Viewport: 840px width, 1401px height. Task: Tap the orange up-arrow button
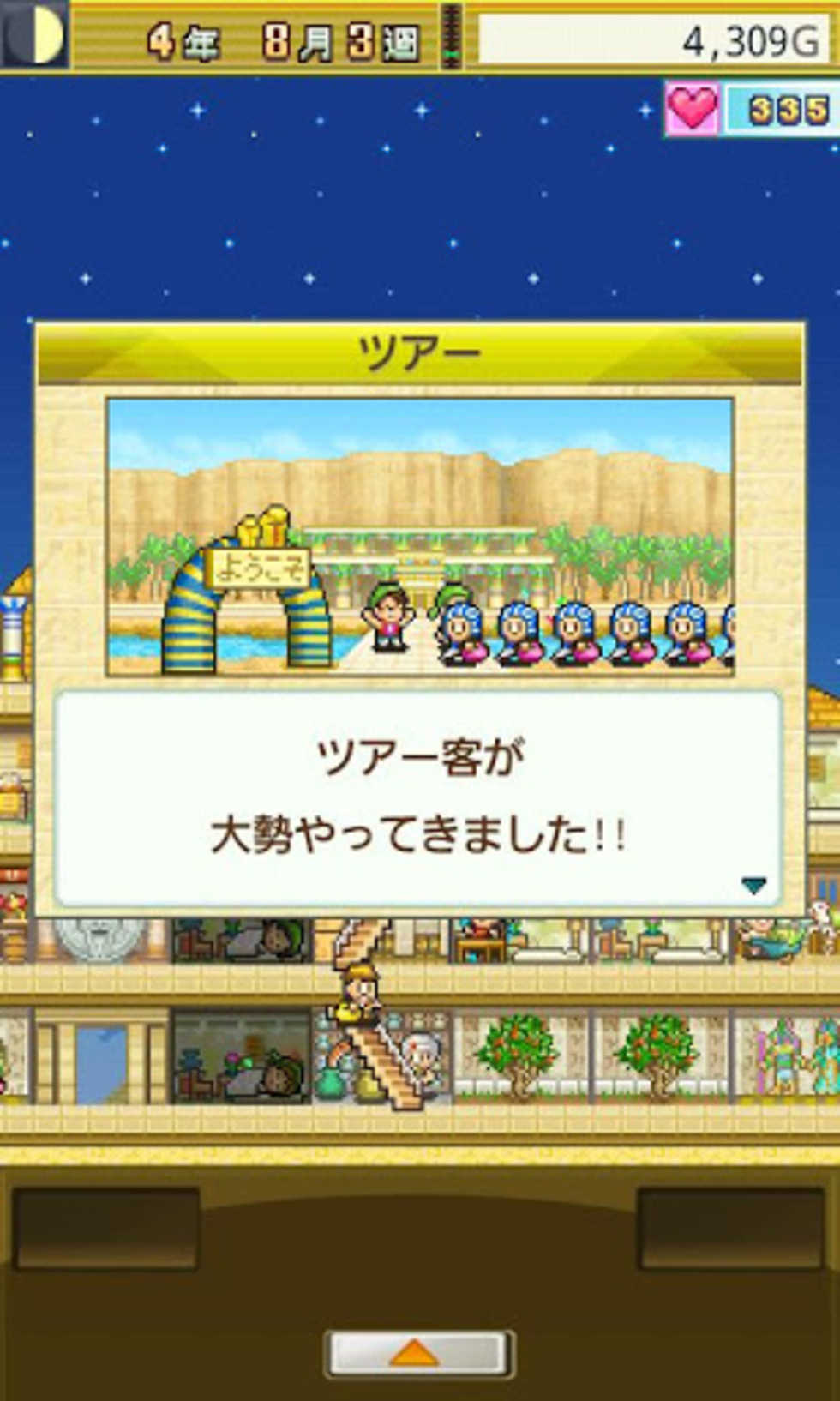[x=419, y=1354]
